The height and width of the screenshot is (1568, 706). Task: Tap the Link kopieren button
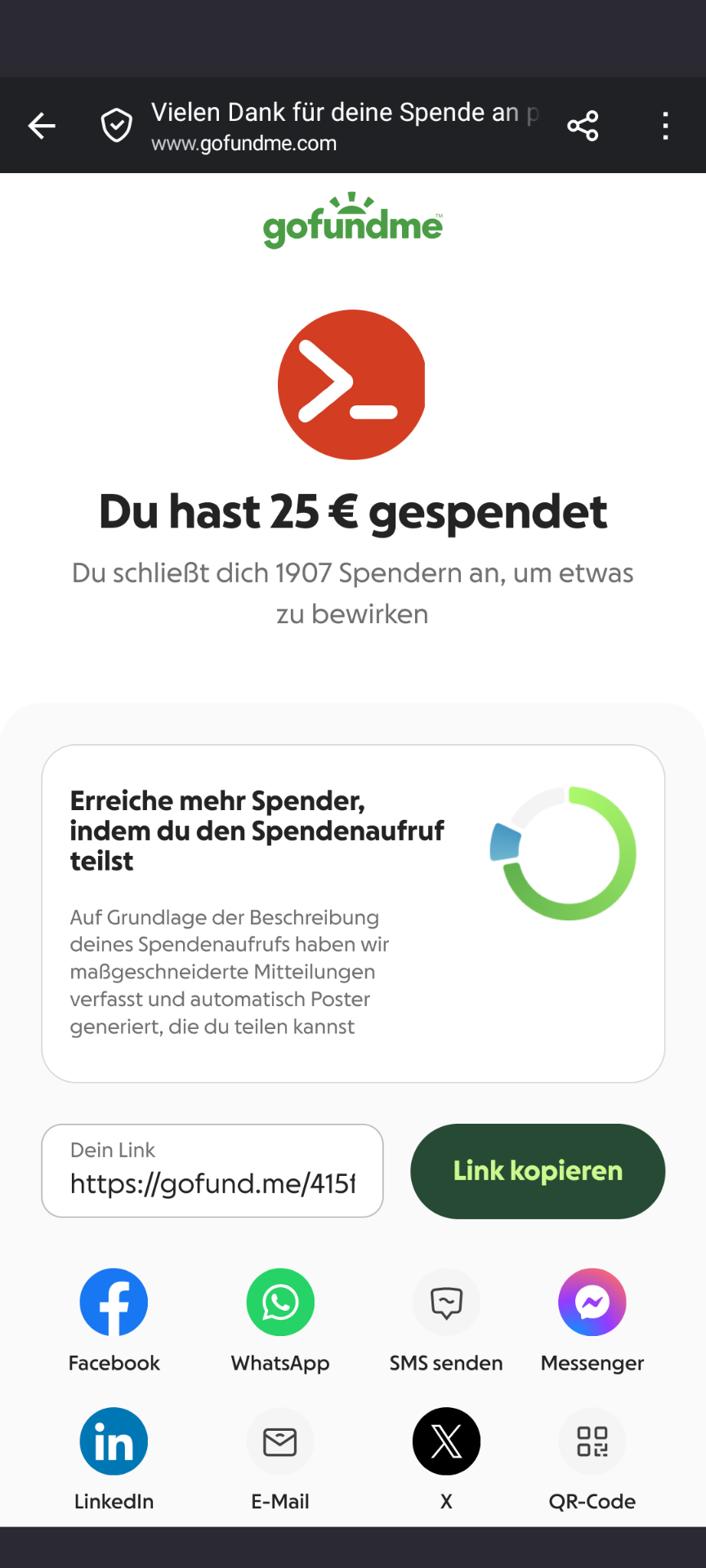(x=538, y=1171)
